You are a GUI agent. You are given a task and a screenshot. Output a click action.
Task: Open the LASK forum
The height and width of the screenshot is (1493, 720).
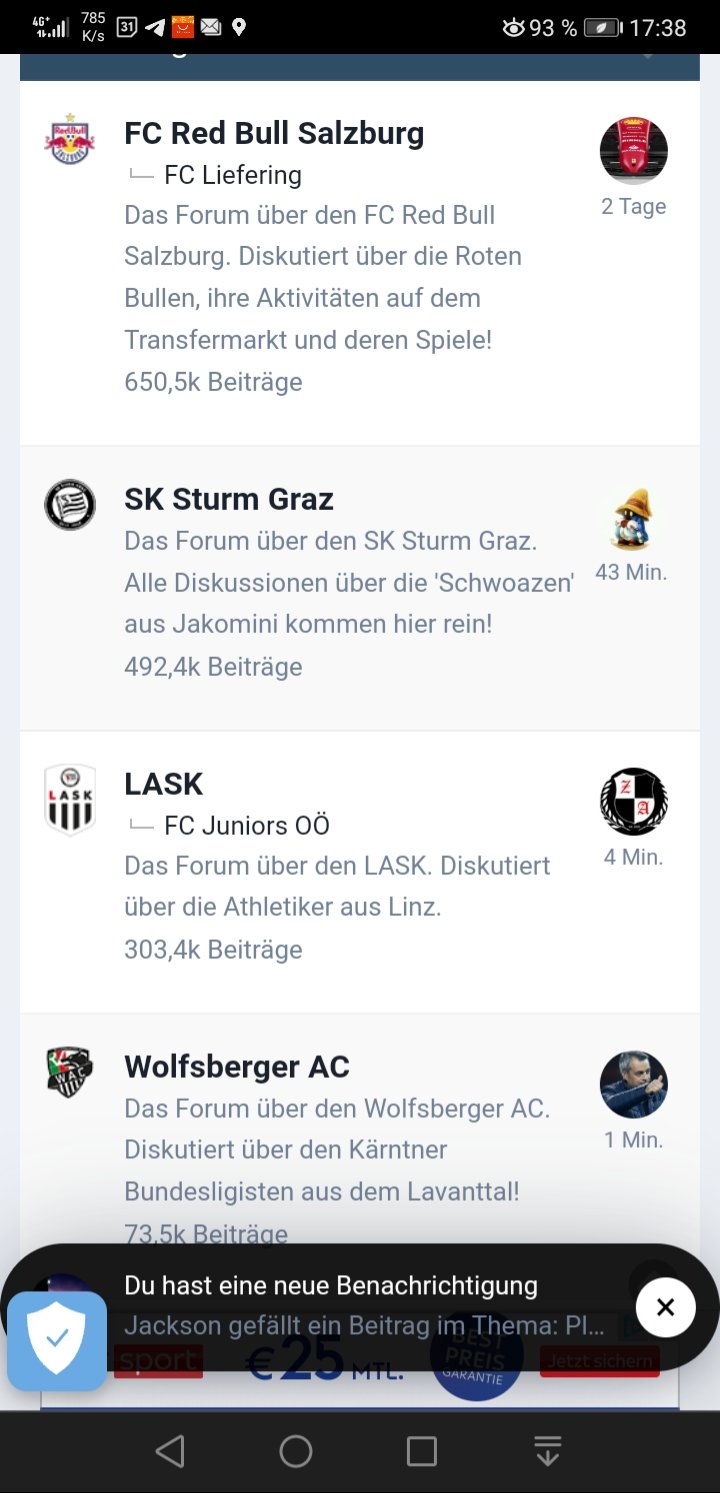(x=164, y=783)
